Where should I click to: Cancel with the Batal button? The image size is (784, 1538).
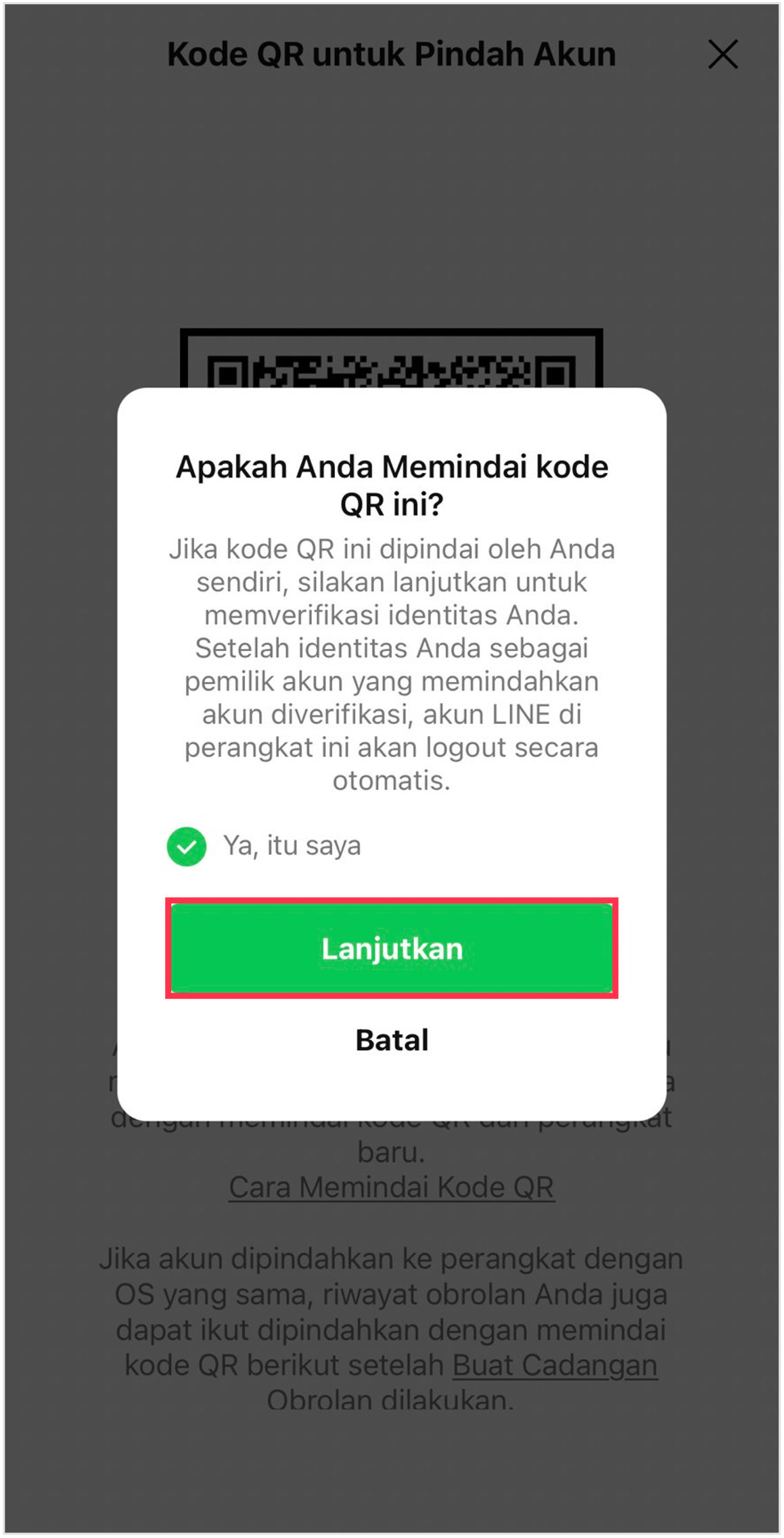coord(392,1040)
